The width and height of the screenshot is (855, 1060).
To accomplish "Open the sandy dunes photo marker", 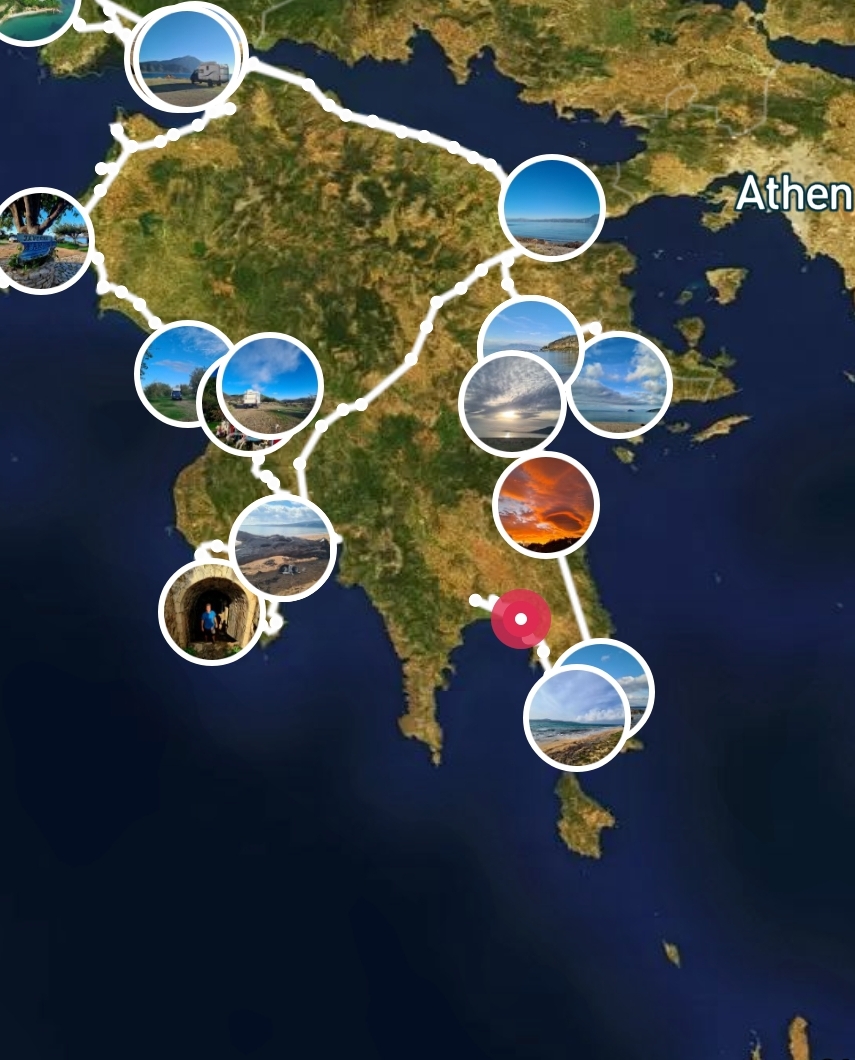I will 283,547.
